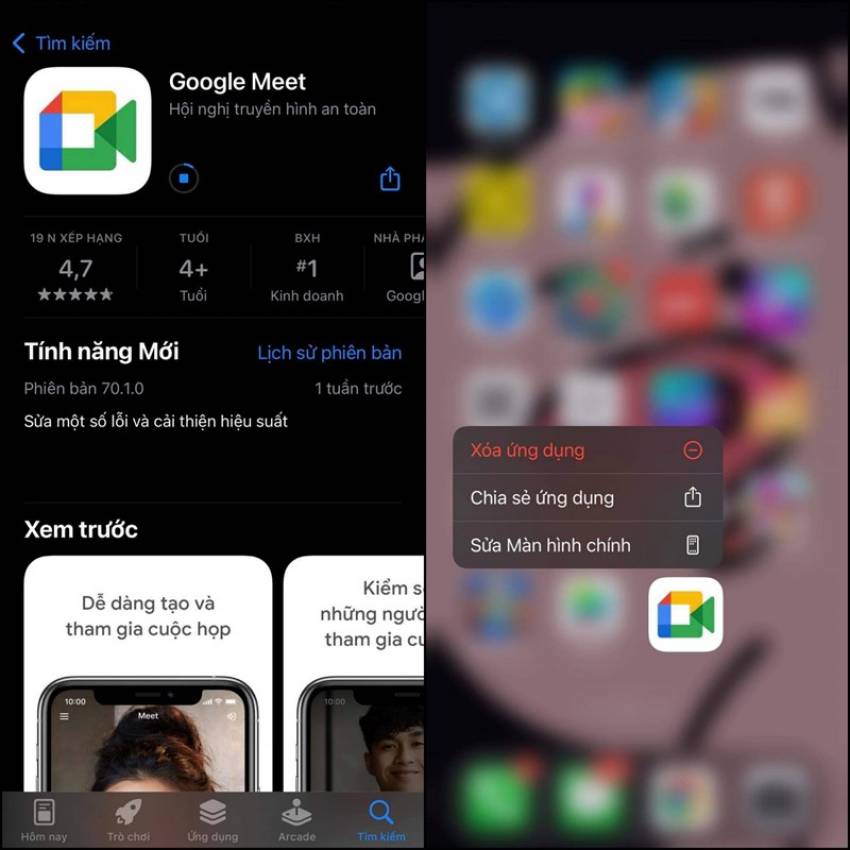This screenshot has height=850, width=850.
Task: Switch to the Trò chơi tab
Action: tap(128, 819)
